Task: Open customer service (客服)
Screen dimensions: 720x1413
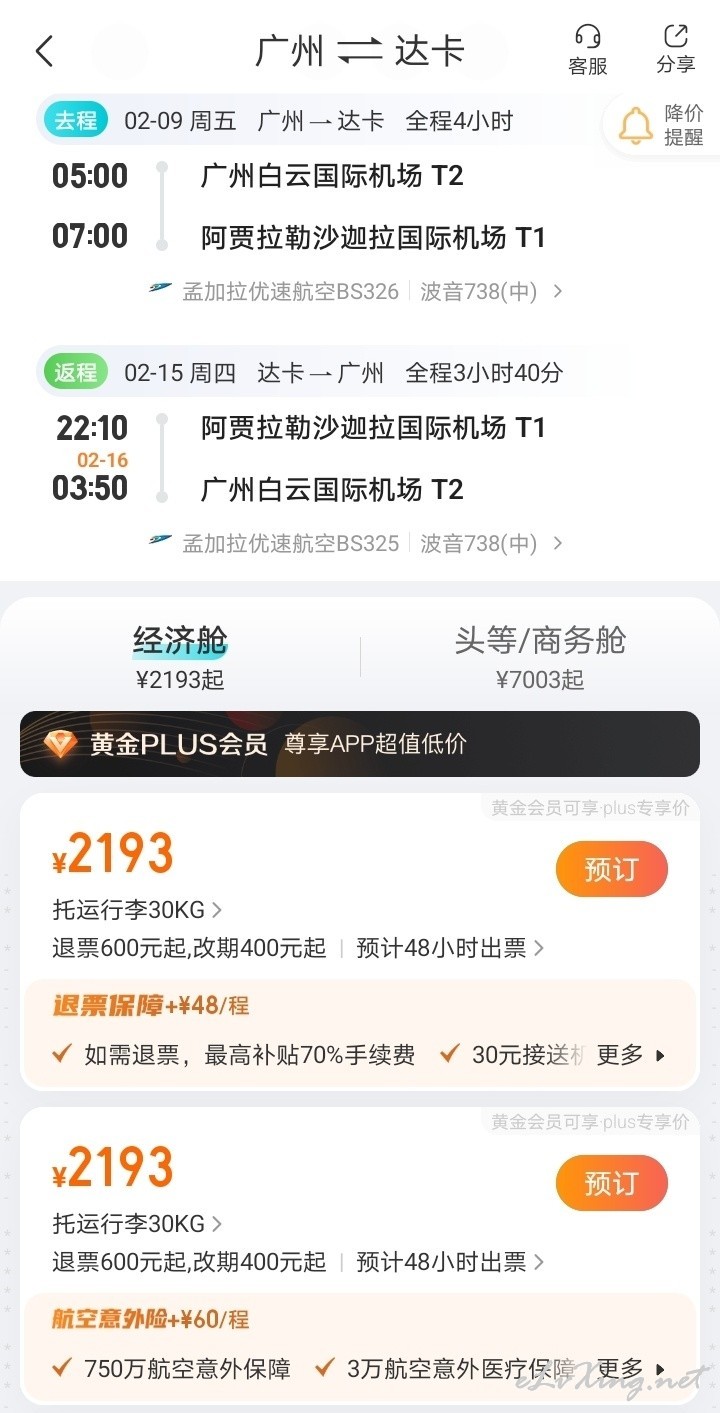Action: click(588, 51)
